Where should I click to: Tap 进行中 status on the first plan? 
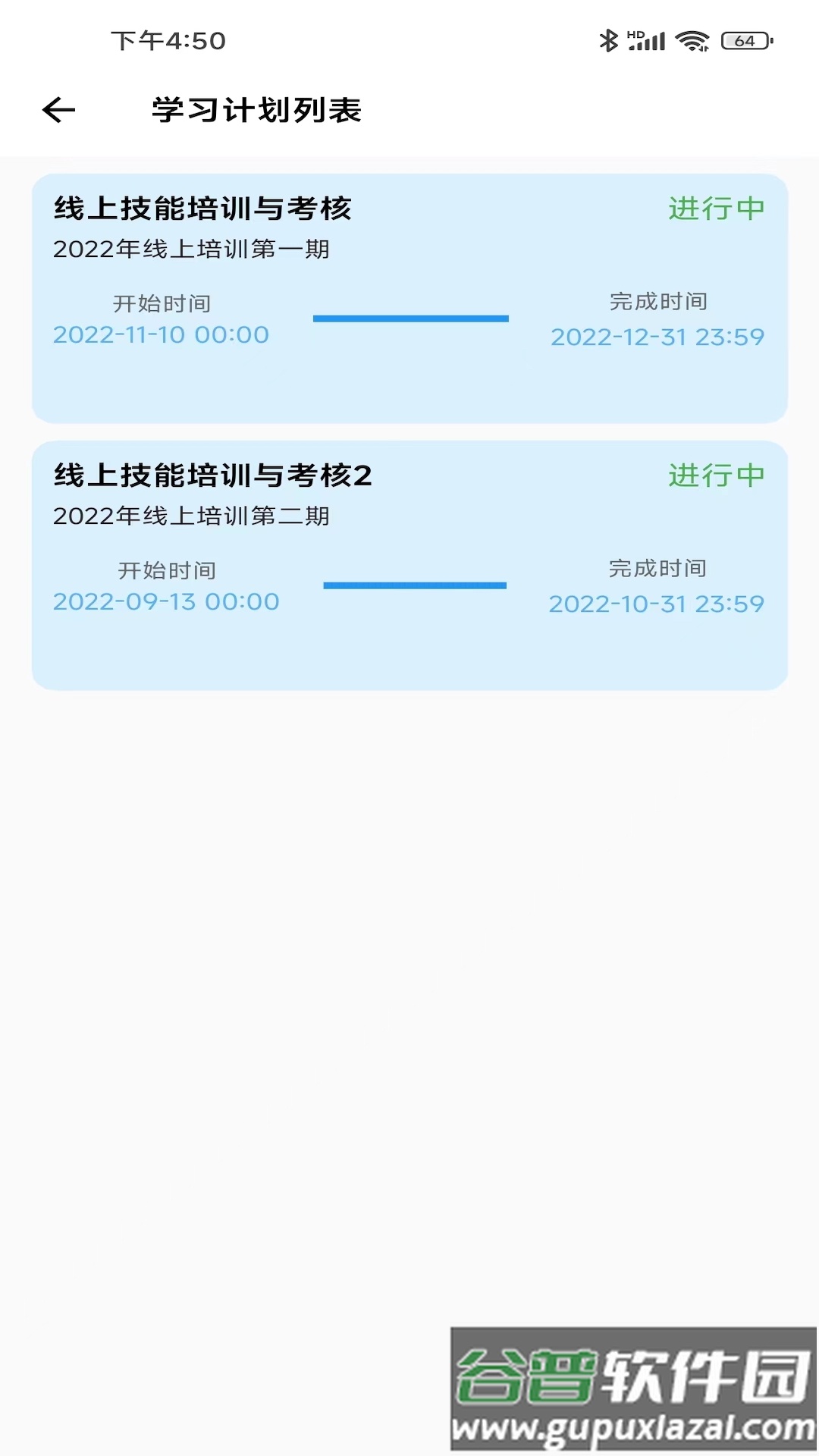coord(716,206)
